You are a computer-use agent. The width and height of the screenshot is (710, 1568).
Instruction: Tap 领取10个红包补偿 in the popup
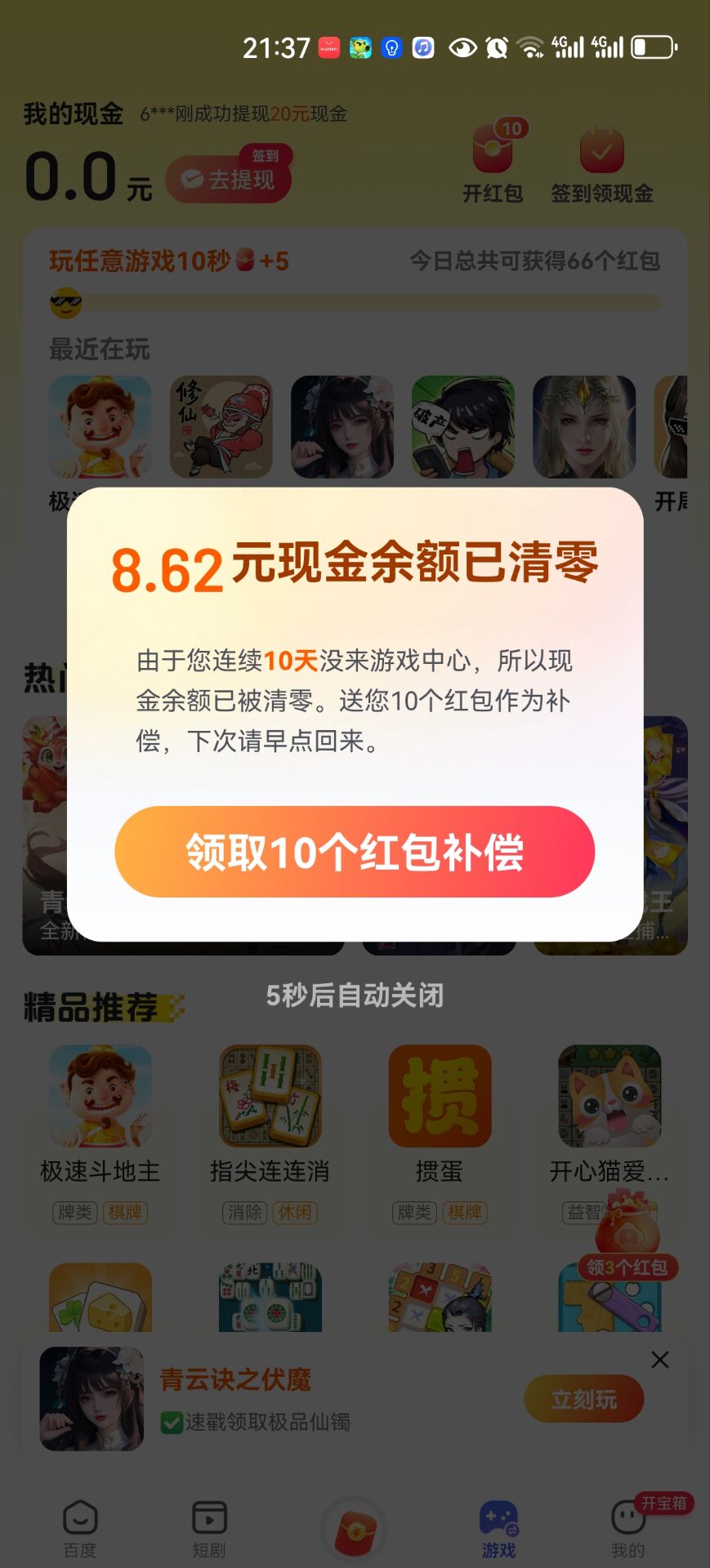[355, 852]
